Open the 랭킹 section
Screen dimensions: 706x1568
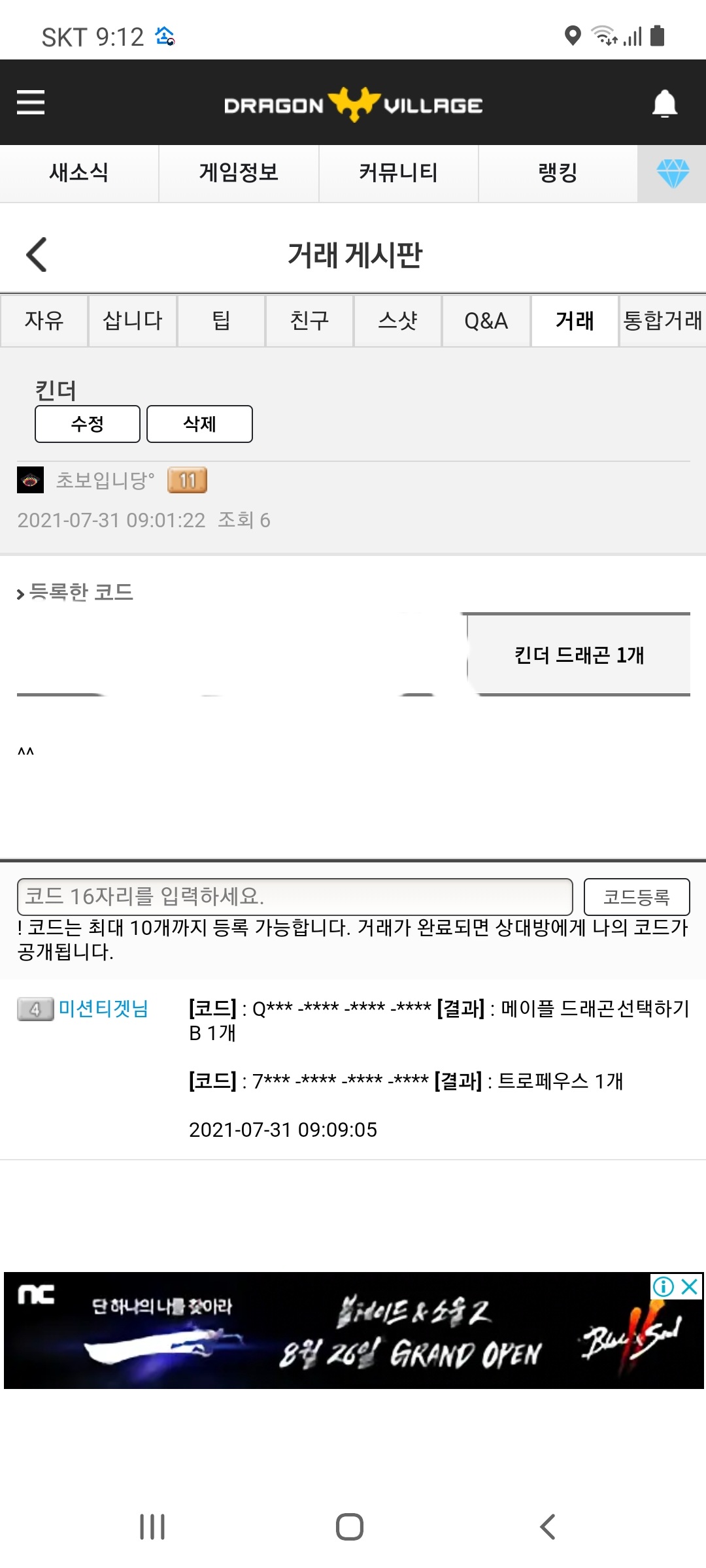pos(558,173)
